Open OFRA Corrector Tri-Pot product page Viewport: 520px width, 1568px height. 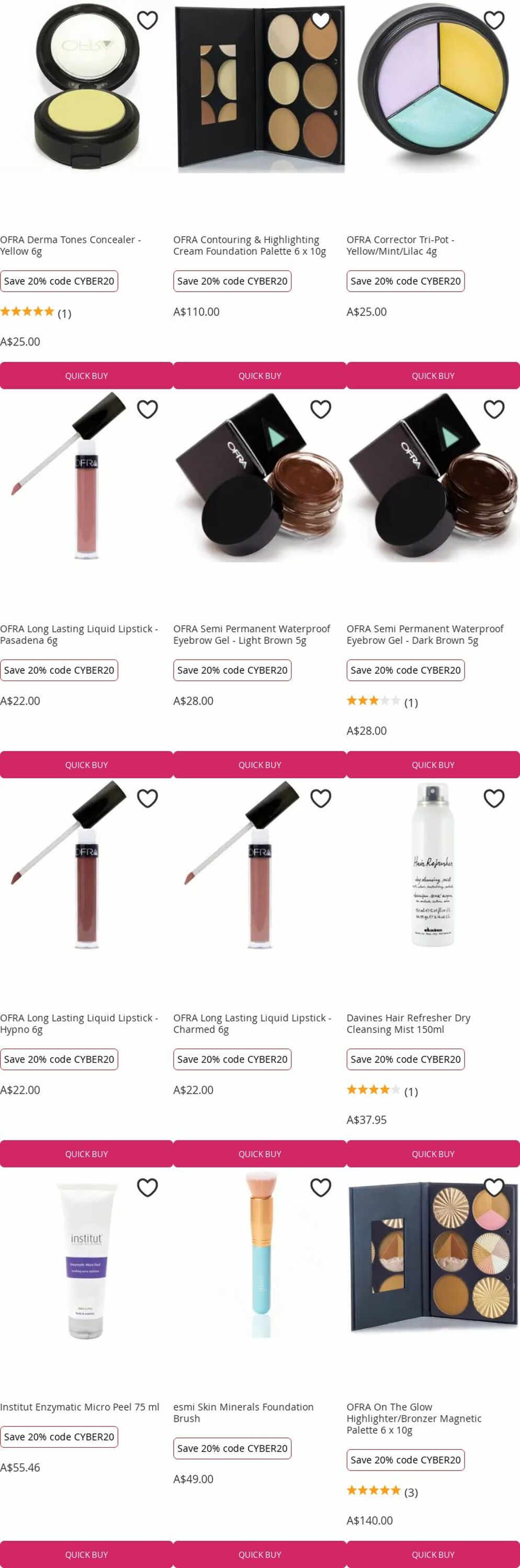click(400, 245)
